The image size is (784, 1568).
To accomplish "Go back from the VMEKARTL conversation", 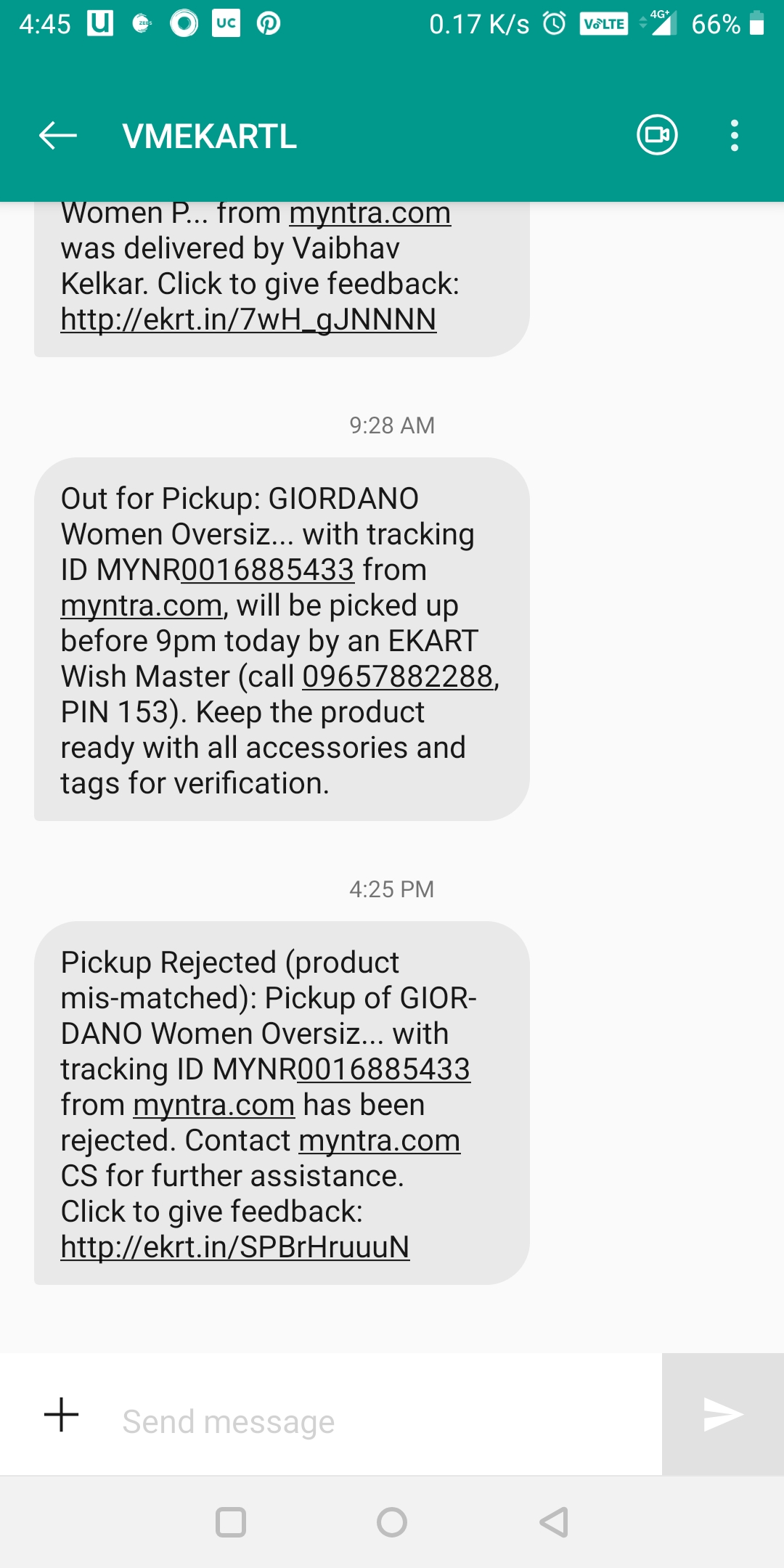I will (x=58, y=136).
